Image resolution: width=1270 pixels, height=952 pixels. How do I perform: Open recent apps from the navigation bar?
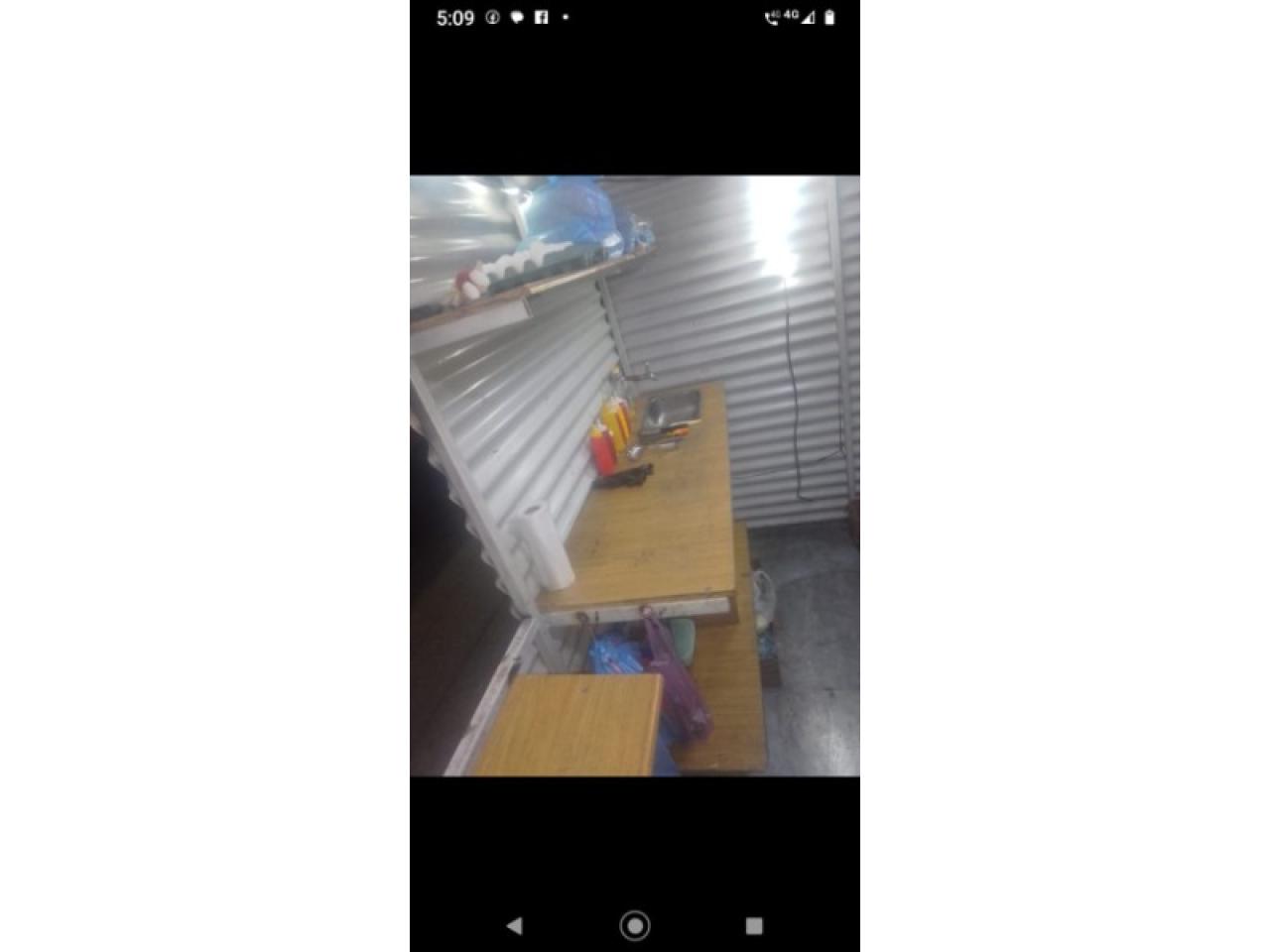(754, 925)
